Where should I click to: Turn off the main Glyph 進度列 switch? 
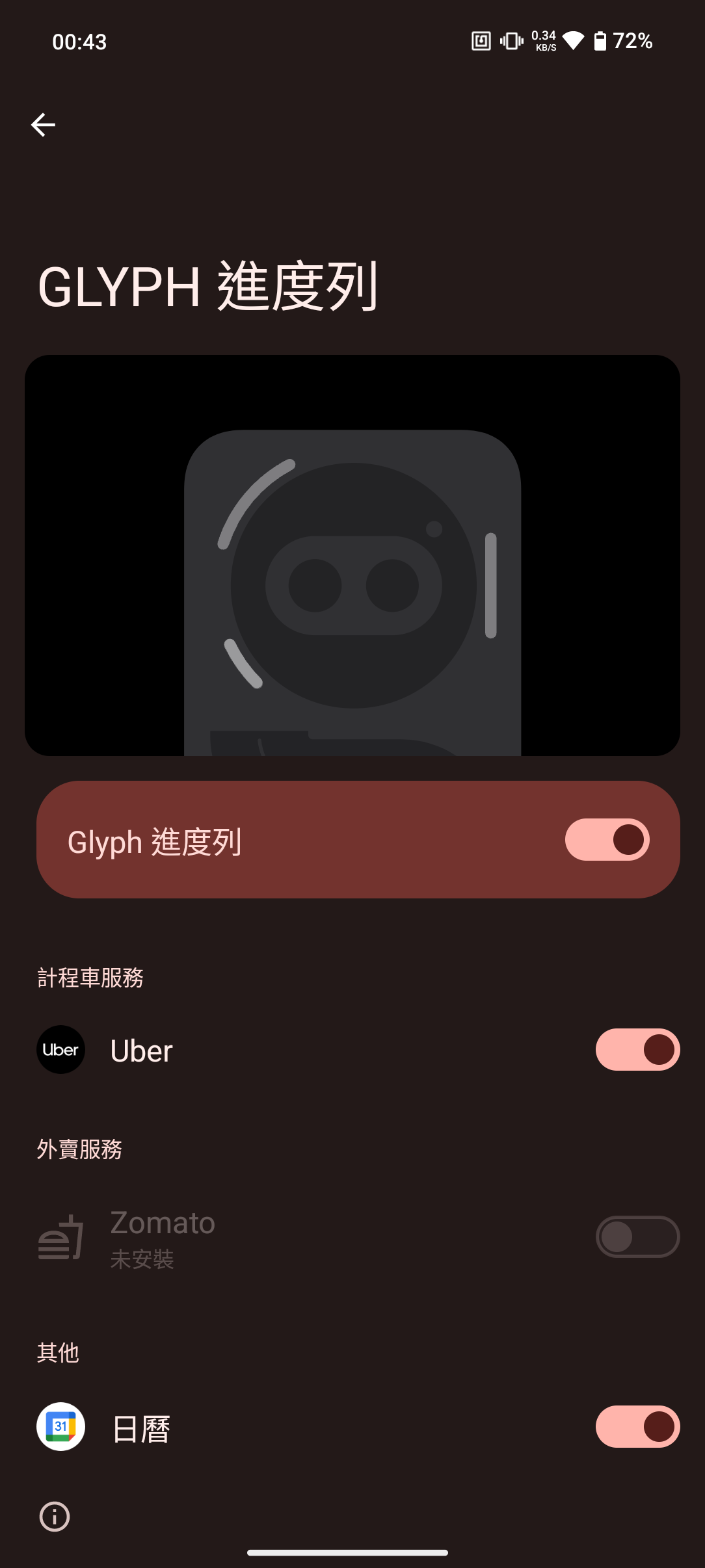pos(607,839)
